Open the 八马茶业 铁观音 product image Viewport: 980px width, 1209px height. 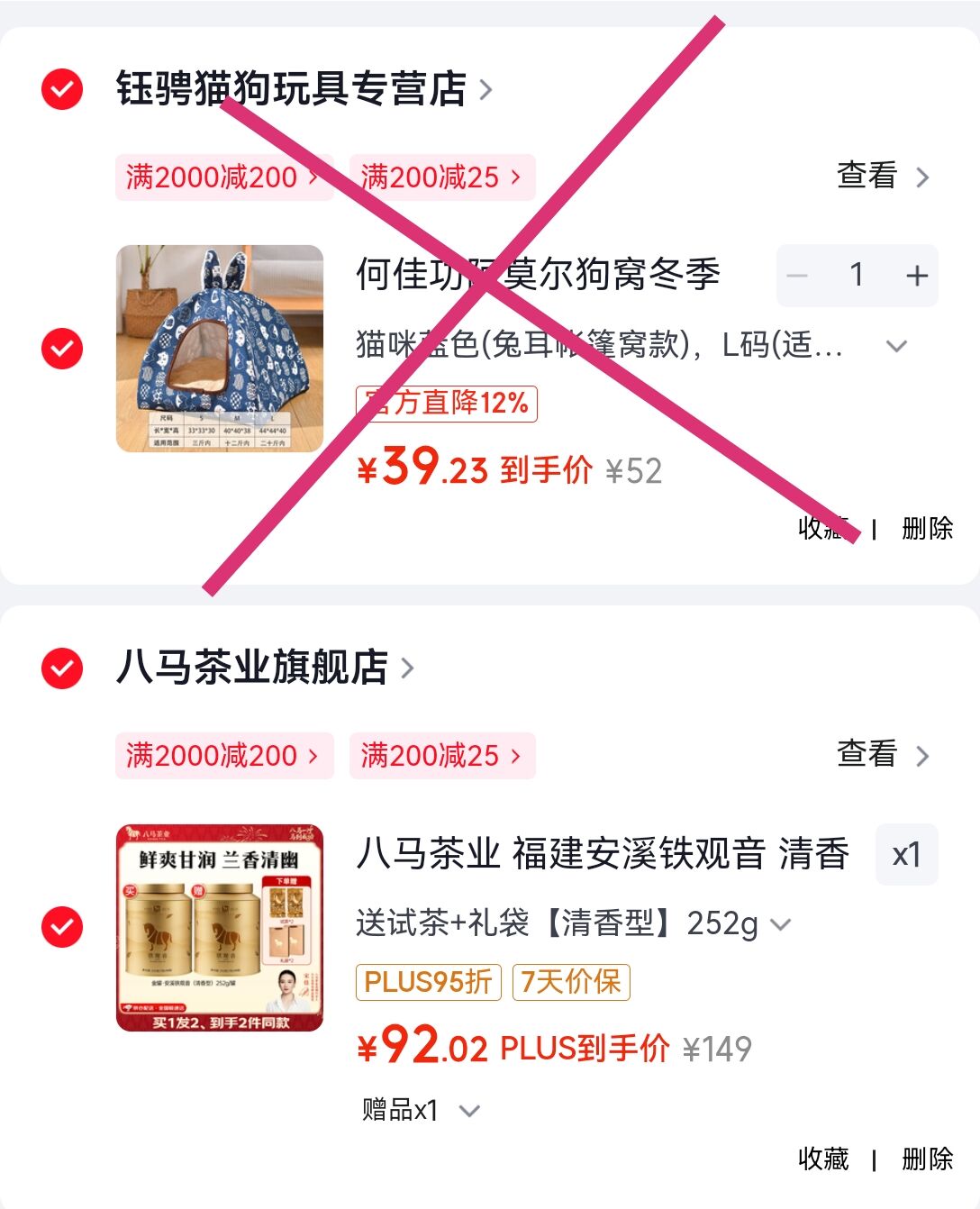pyautogui.click(x=219, y=927)
